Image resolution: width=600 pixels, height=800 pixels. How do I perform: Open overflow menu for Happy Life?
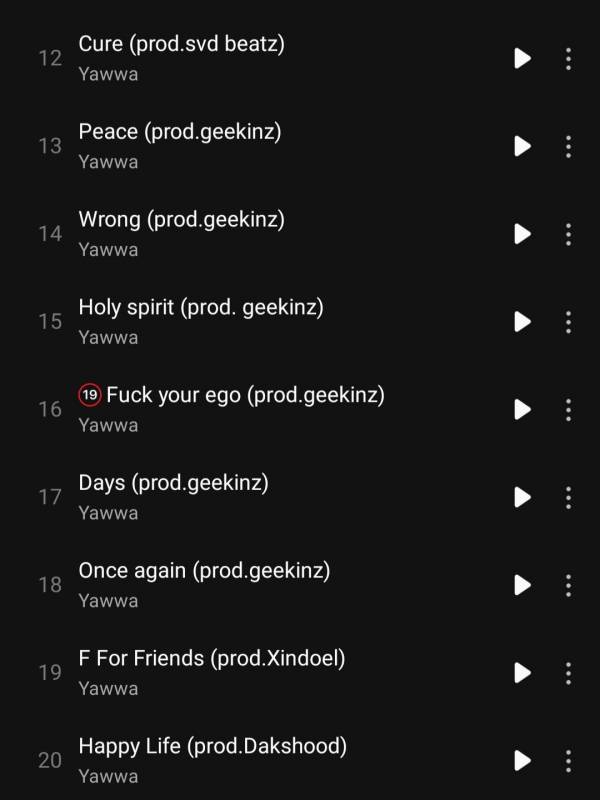(568, 760)
